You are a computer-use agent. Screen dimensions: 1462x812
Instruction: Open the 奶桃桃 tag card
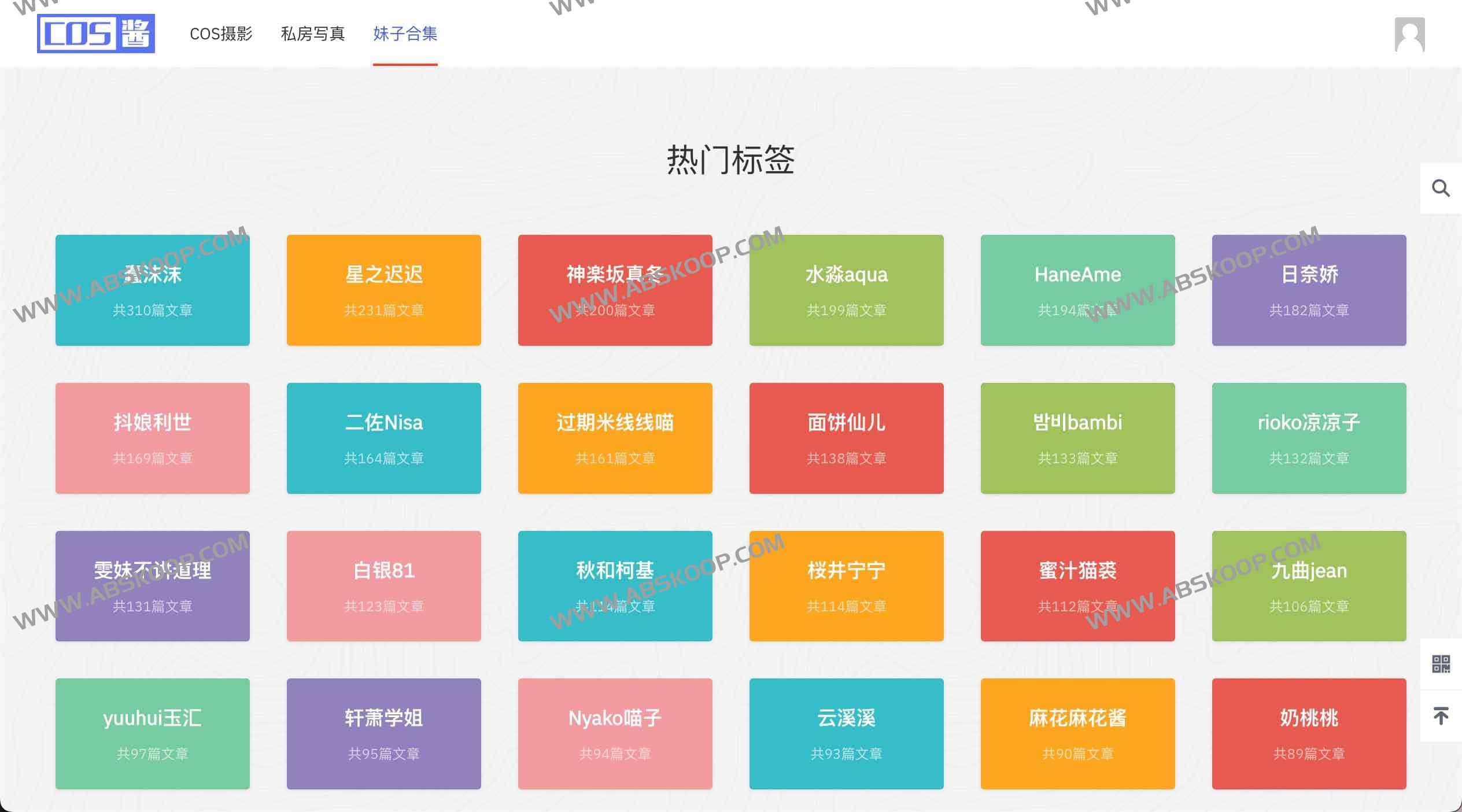[1309, 733]
